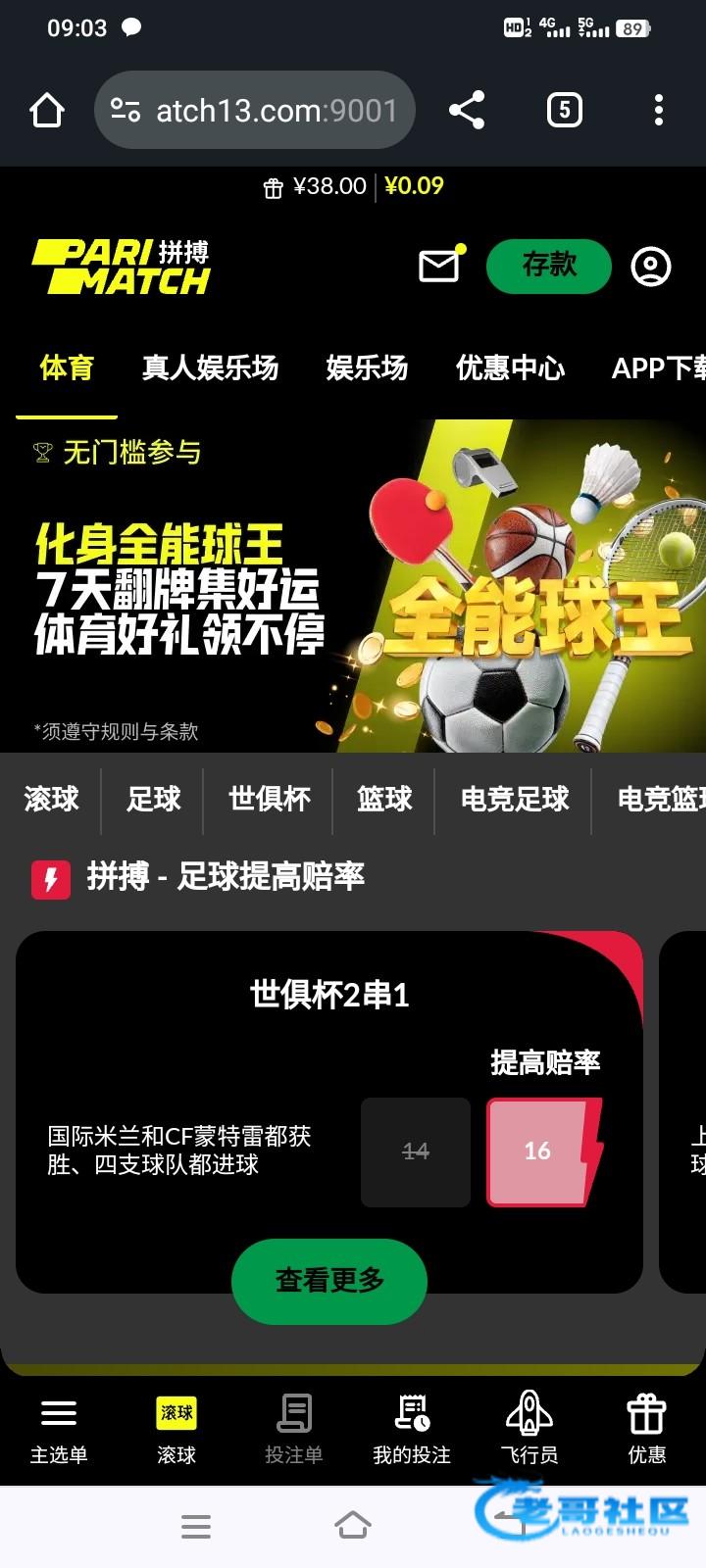
Task: Switch to the 娱乐场 tab
Action: (367, 368)
